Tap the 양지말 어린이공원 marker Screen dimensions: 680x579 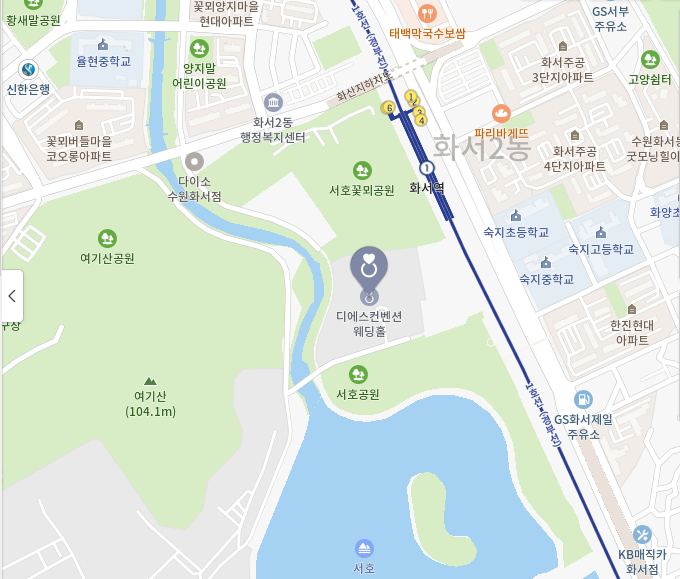coord(199,48)
